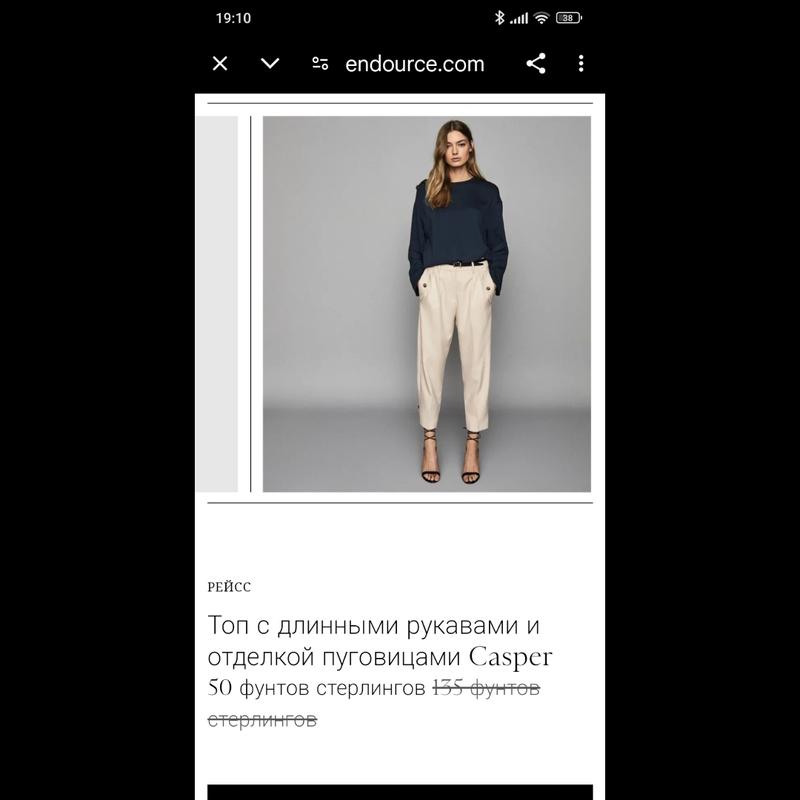
Task: Tap the black button below the price
Action: [x=400, y=791]
